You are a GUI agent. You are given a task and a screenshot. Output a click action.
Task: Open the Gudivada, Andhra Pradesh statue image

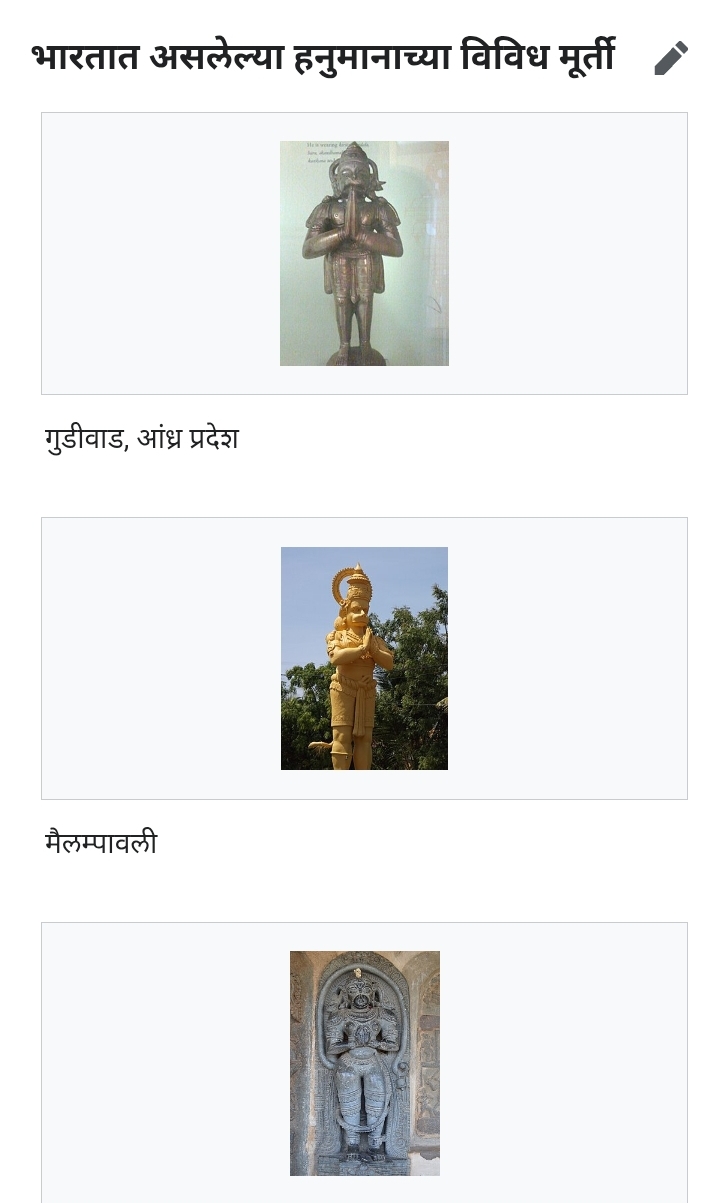coord(364,253)
